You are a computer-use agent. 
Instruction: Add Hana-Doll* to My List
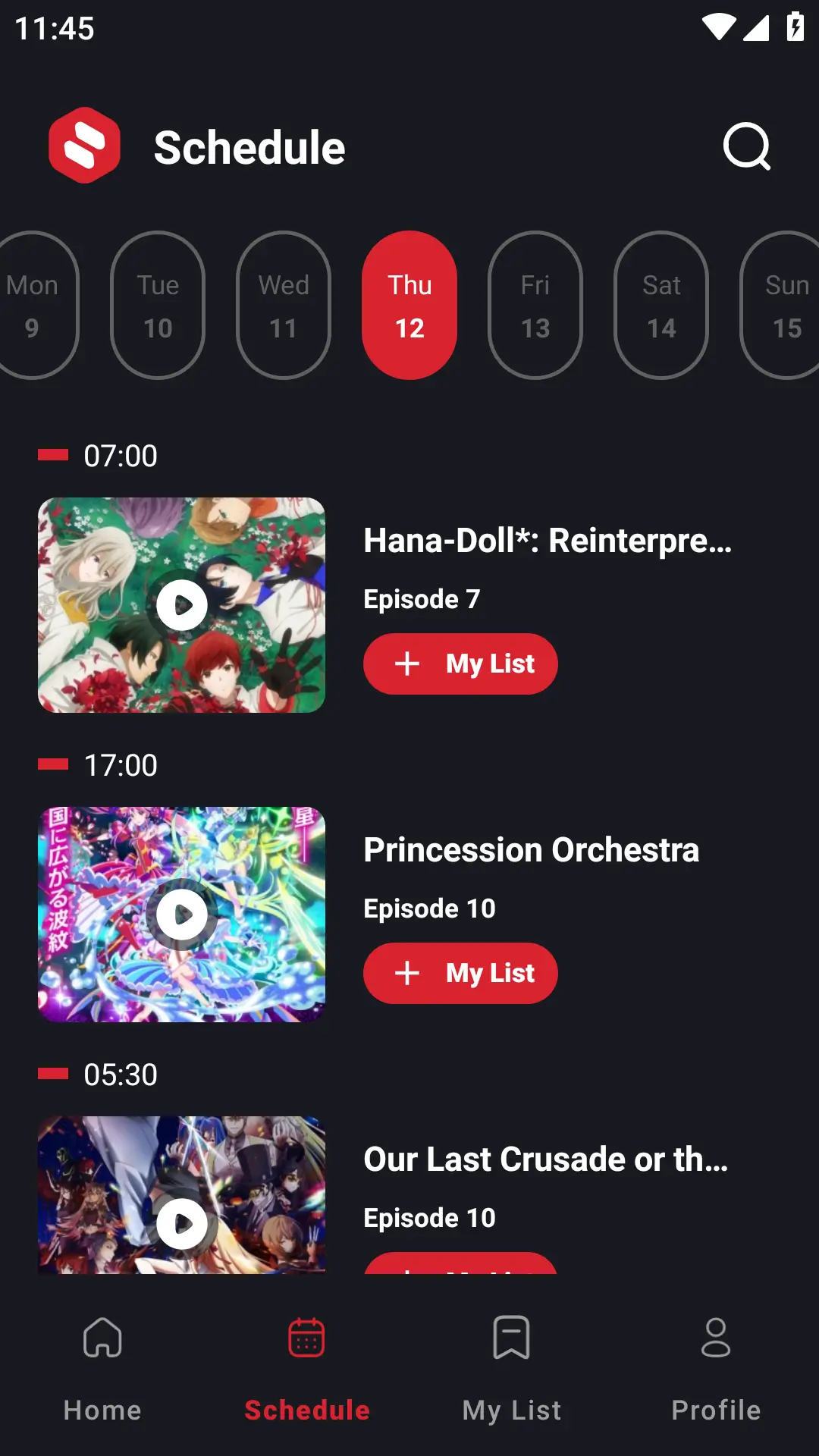tap(460, 664)
